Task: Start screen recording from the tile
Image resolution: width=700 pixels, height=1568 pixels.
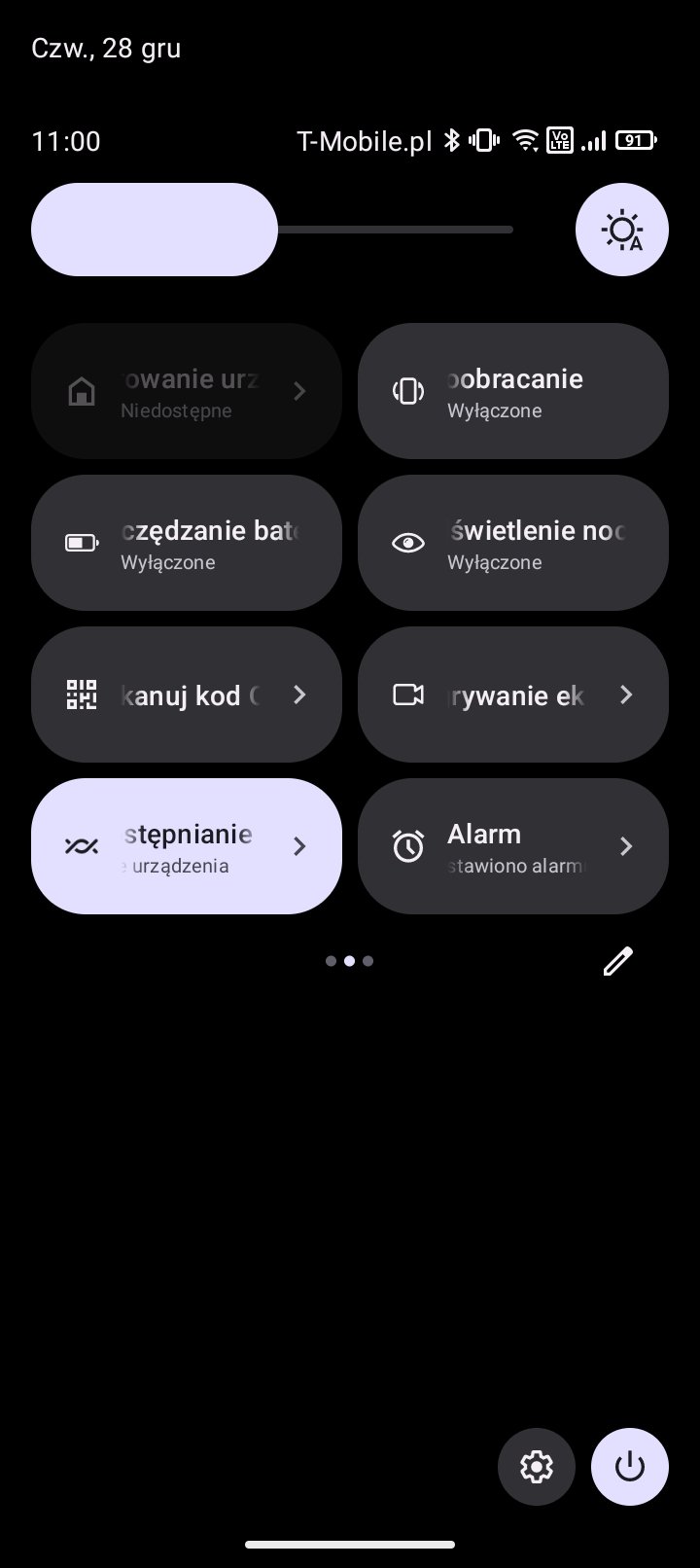Action: 513,695
